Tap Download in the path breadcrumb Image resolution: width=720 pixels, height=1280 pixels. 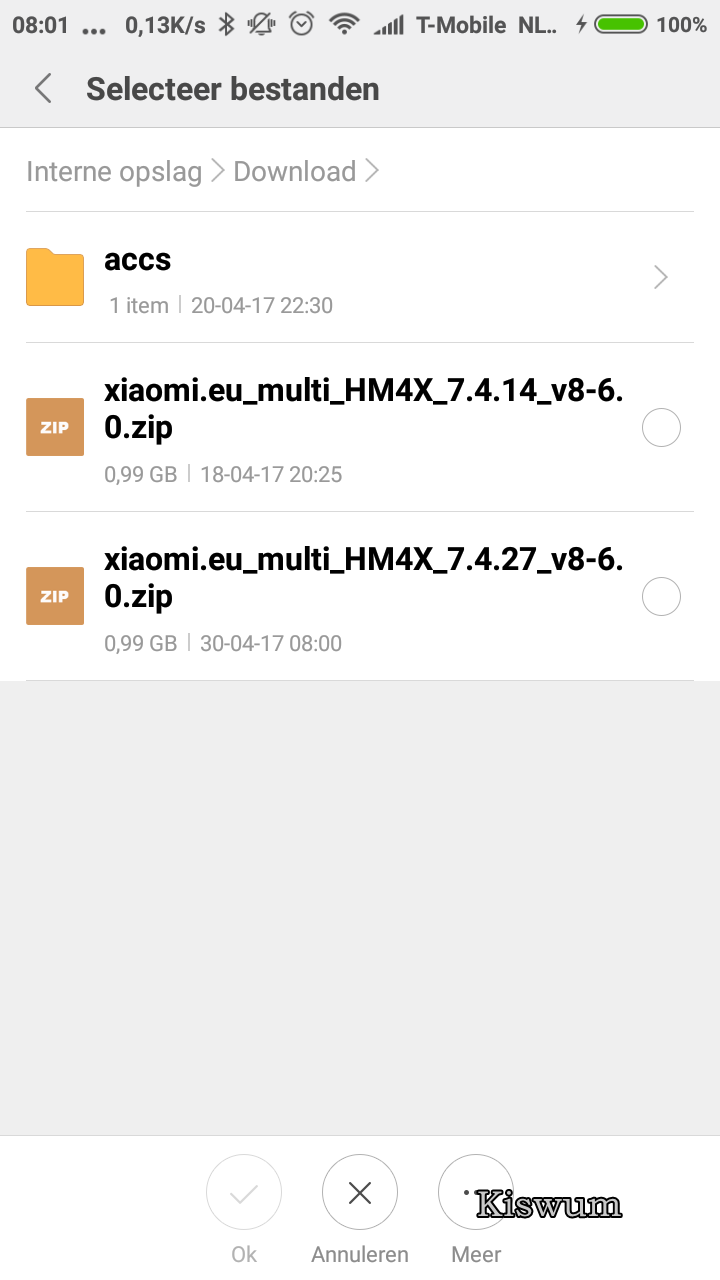[x=294, y=172]
